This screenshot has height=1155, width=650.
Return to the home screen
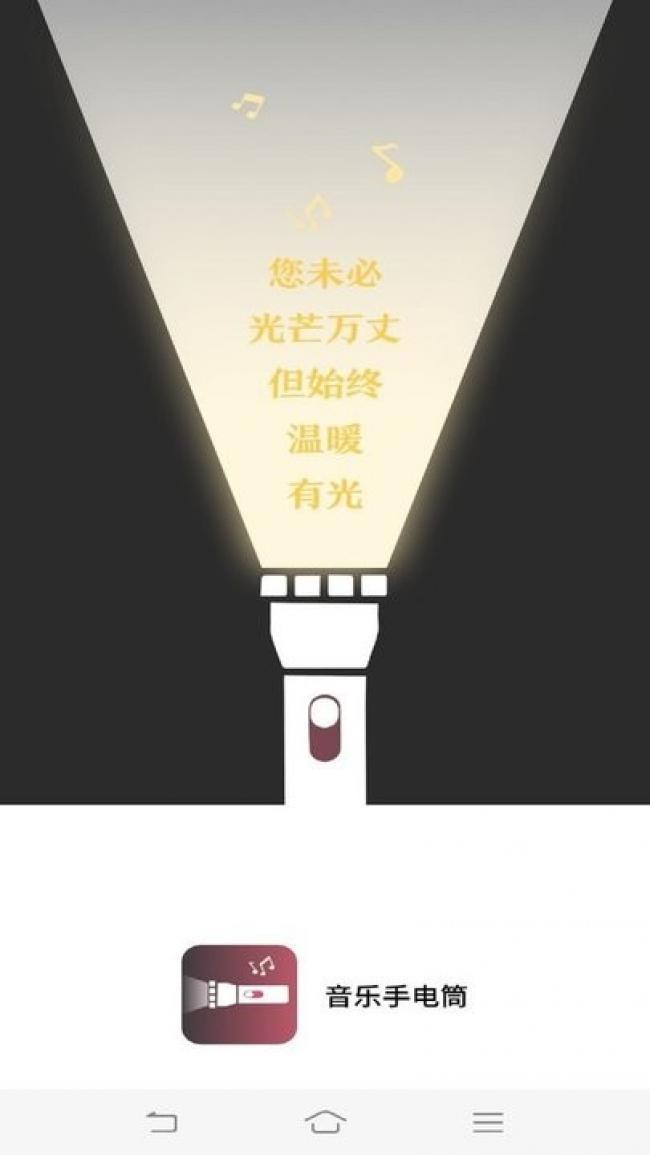pos(325,1122)
